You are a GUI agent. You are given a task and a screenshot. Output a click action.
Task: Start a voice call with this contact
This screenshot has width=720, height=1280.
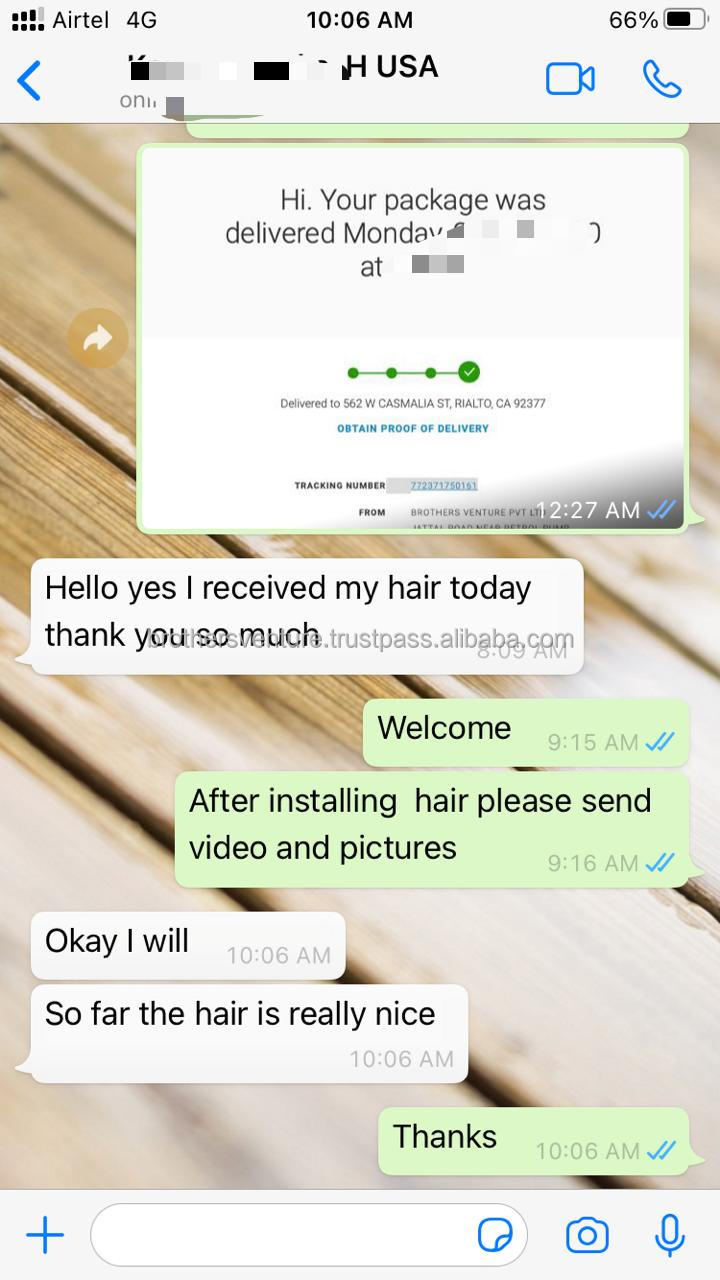coord(661,79)
